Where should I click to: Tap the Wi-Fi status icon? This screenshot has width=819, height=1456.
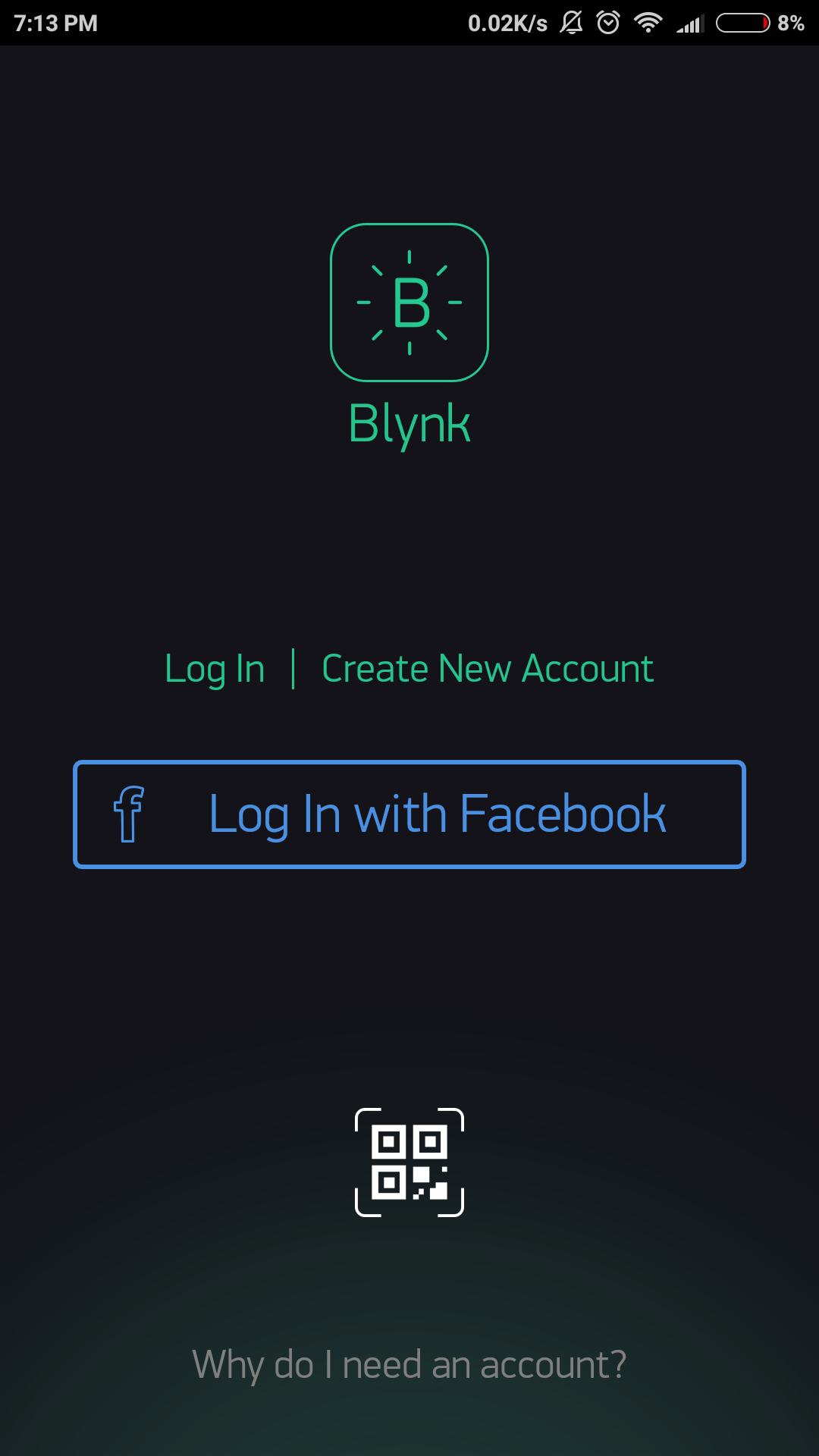coord(648,23)
